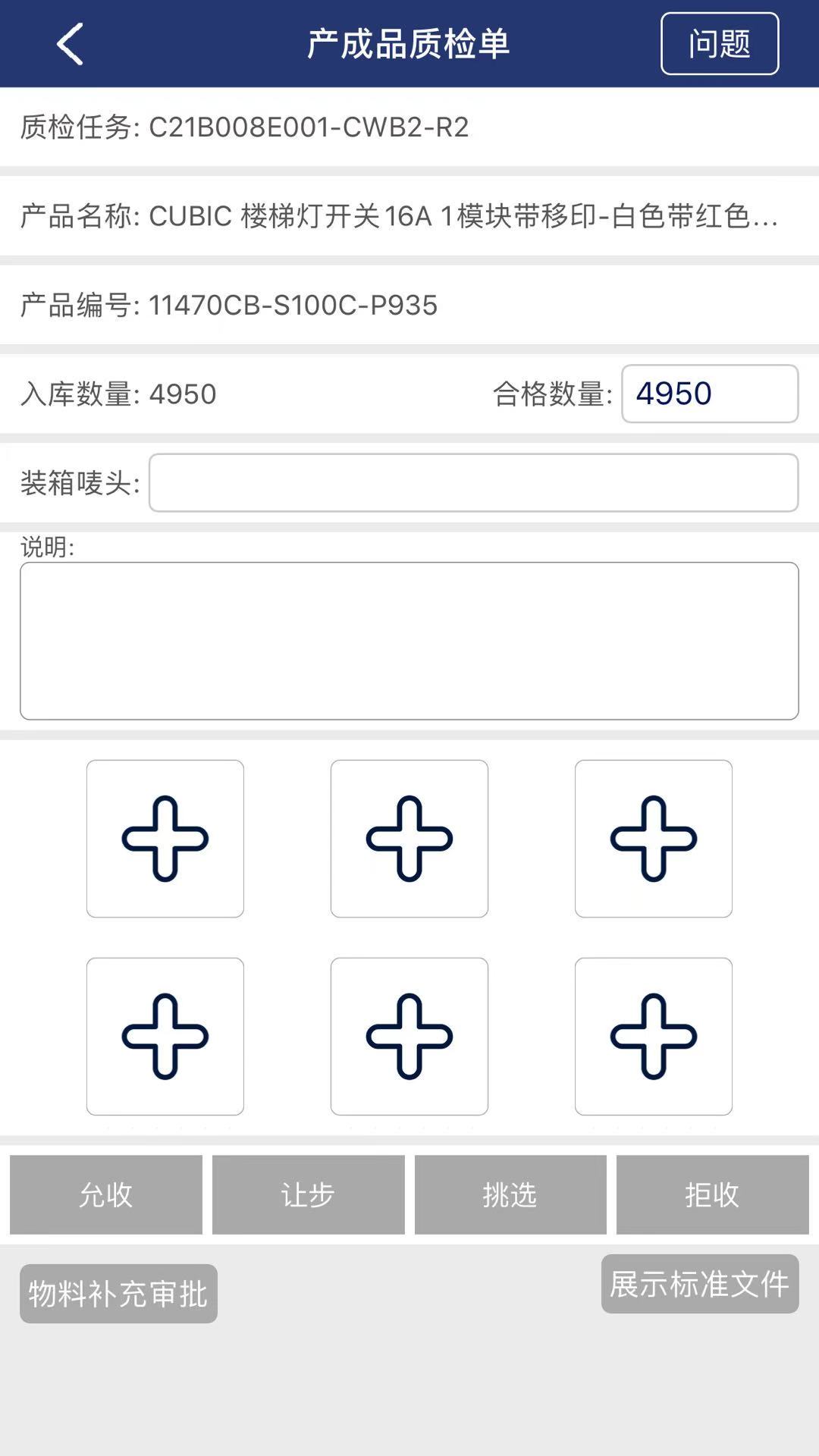Go back using the top-left arrow
This screenshot has height=1456, width=819.
(x=70, y=44)
